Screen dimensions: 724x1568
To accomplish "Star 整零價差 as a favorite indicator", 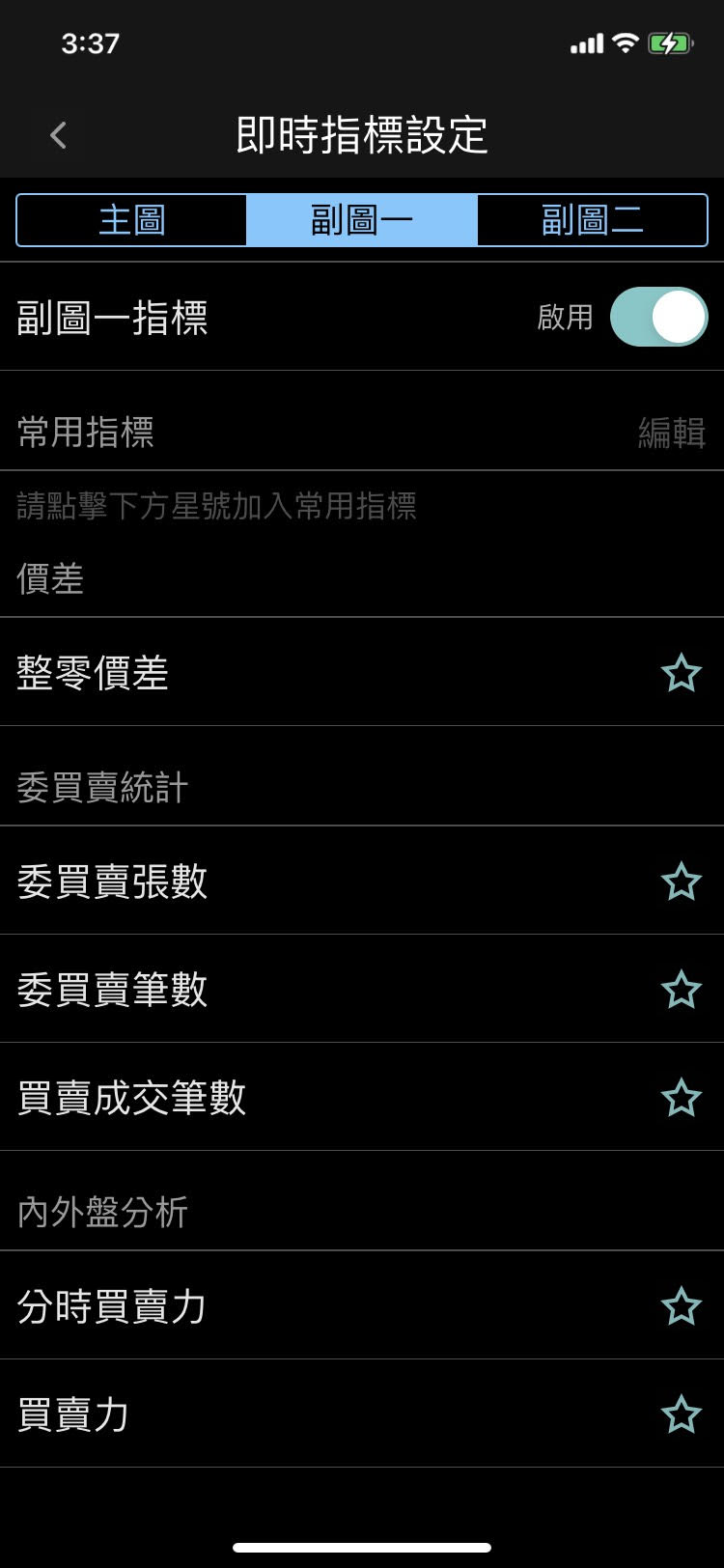I will [x=681, y=673].
